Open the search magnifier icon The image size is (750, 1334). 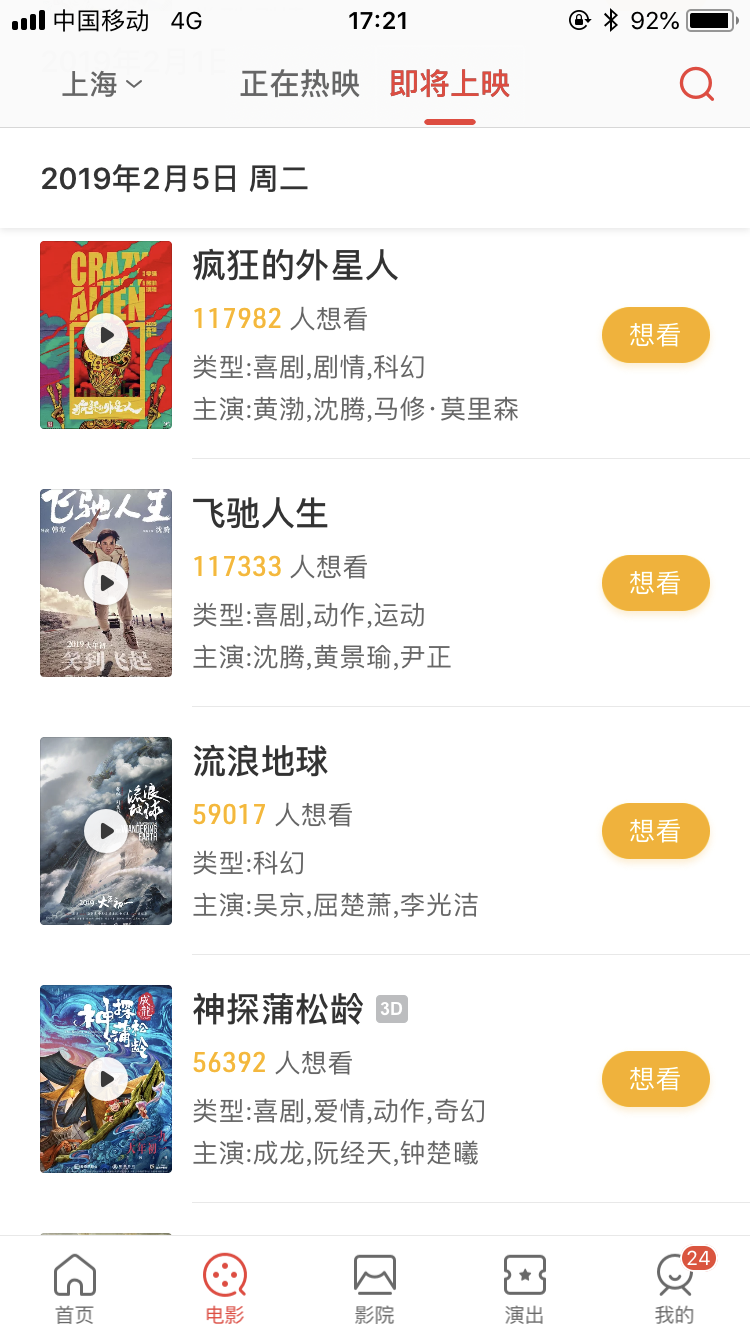click(696, 84)
